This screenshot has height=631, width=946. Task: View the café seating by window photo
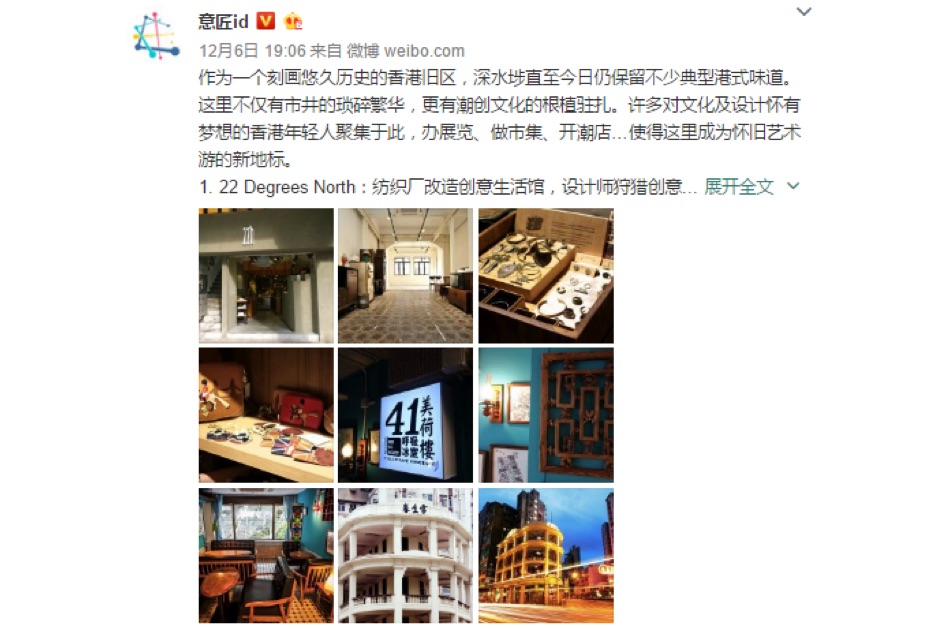coord(266,555)
